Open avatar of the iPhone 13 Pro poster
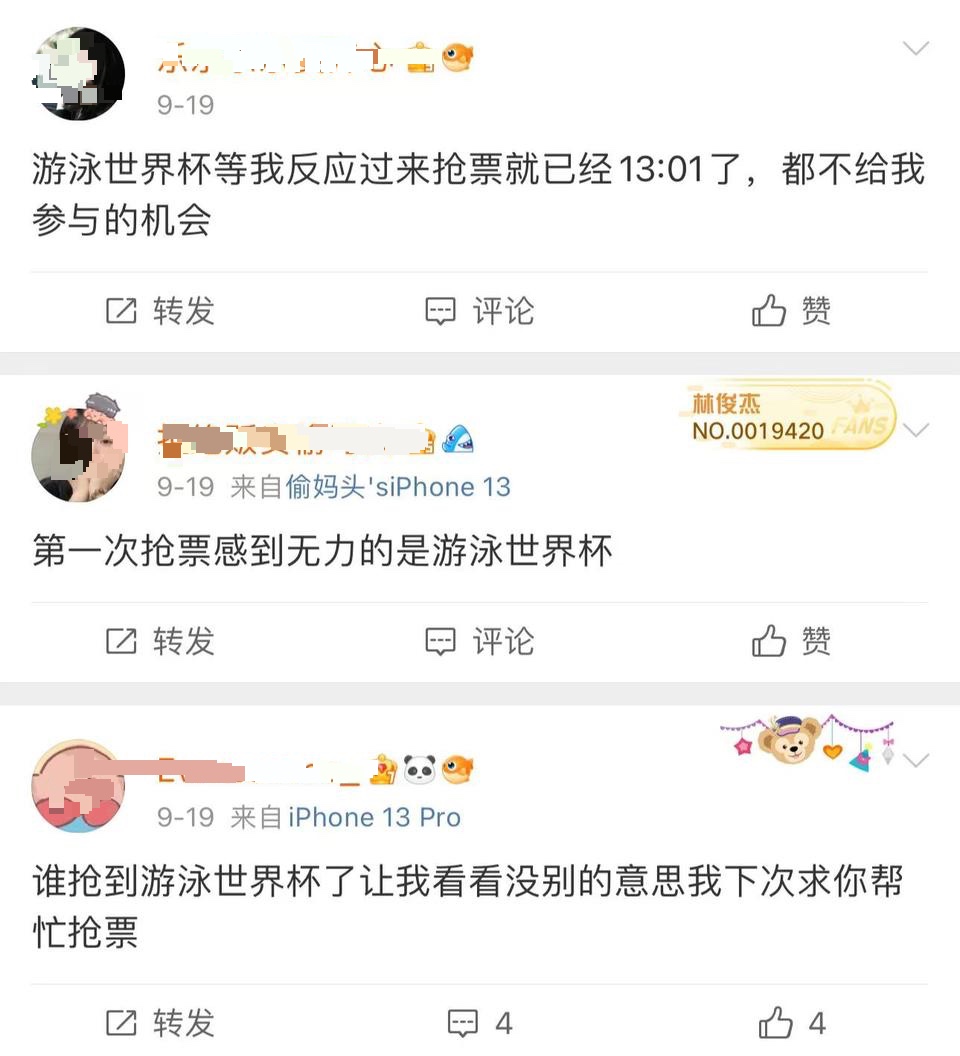This screenshot has width=960, height=1056. pyautogui.click(x=78, y=786)
